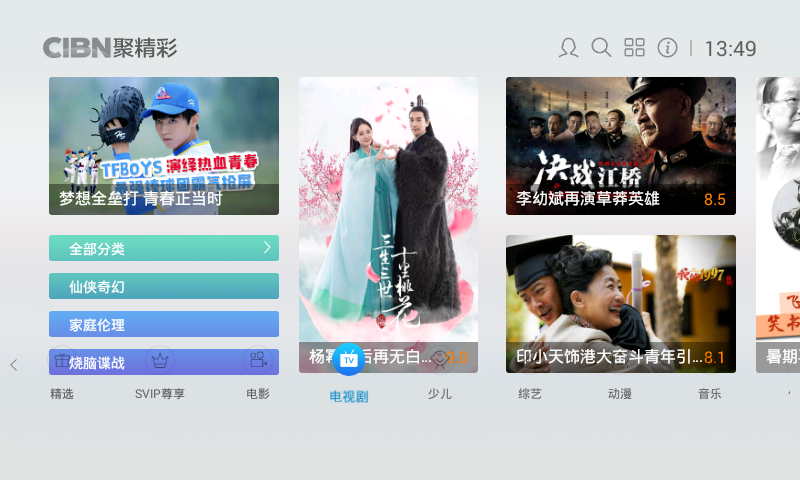Select the 家庭伦理 category

(x=164, y=325)
